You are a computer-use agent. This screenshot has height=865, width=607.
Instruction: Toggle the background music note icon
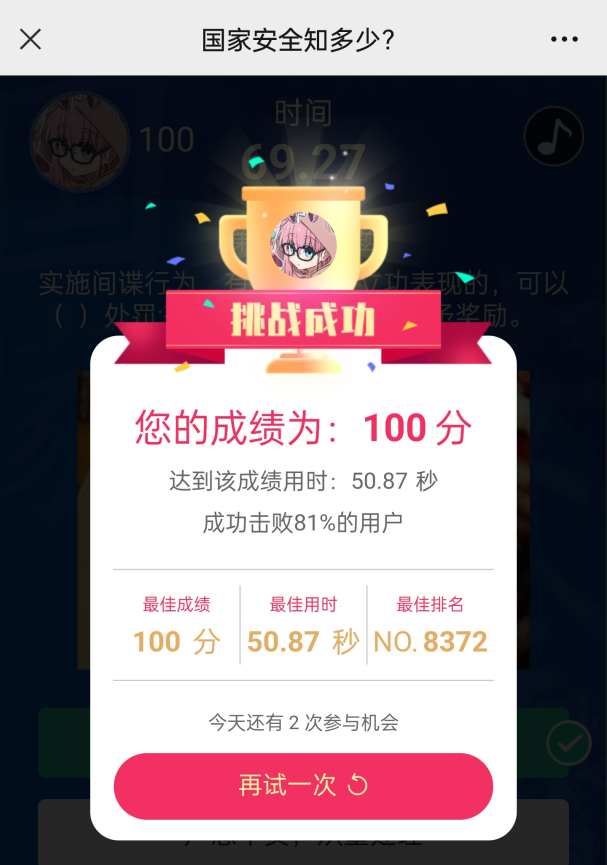point(554,137)
